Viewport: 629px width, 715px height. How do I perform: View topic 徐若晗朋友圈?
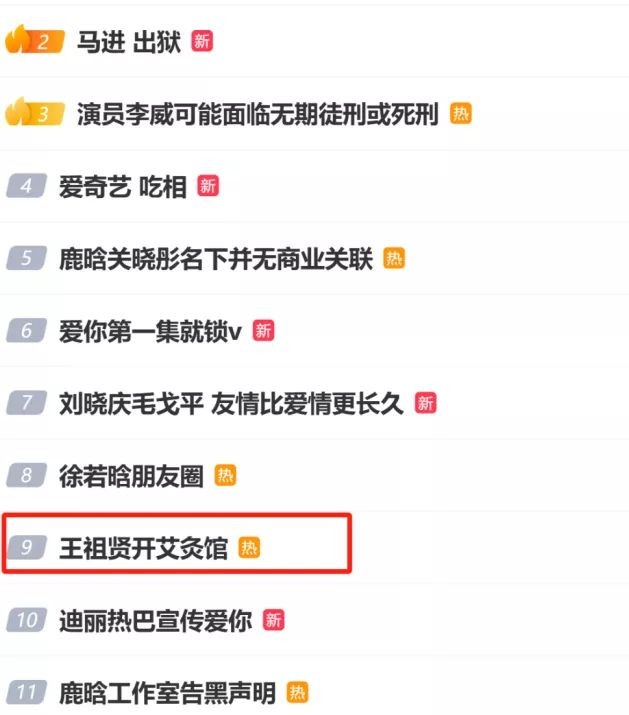[x=131, y=476]
